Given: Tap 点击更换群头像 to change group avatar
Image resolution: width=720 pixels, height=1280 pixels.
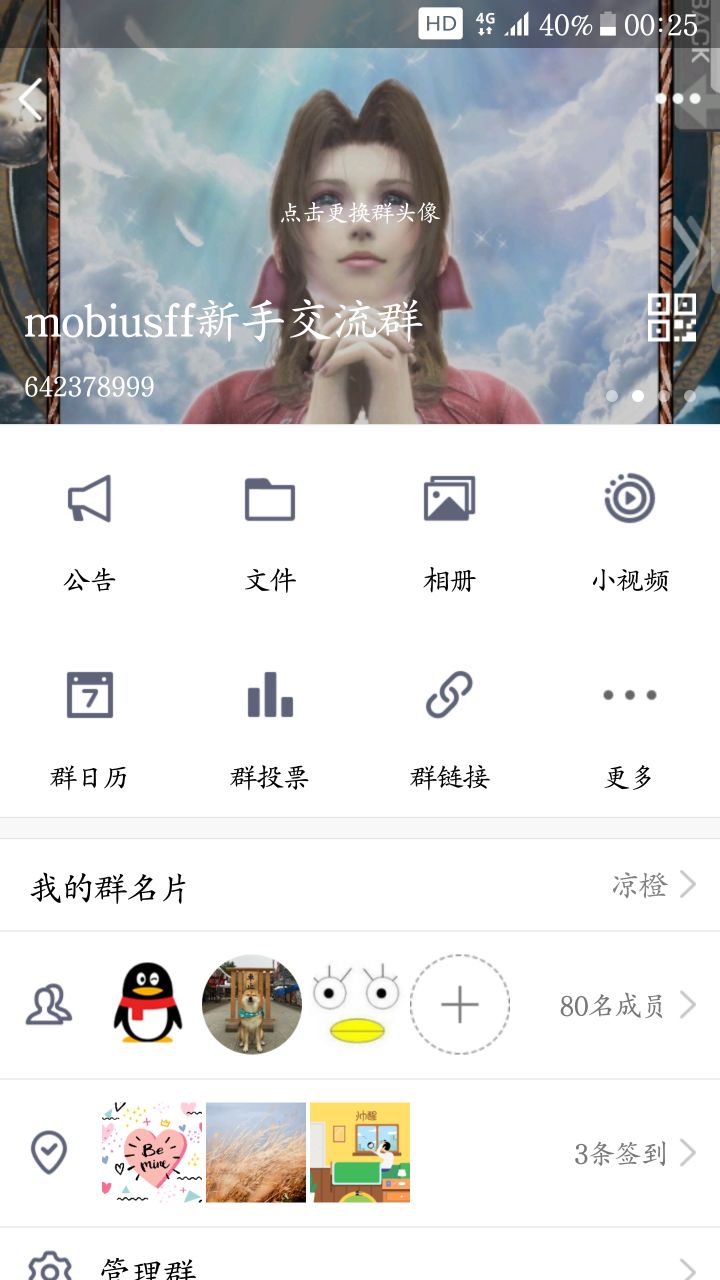Looking at the screenshot, I should click(x=360, y=213).
